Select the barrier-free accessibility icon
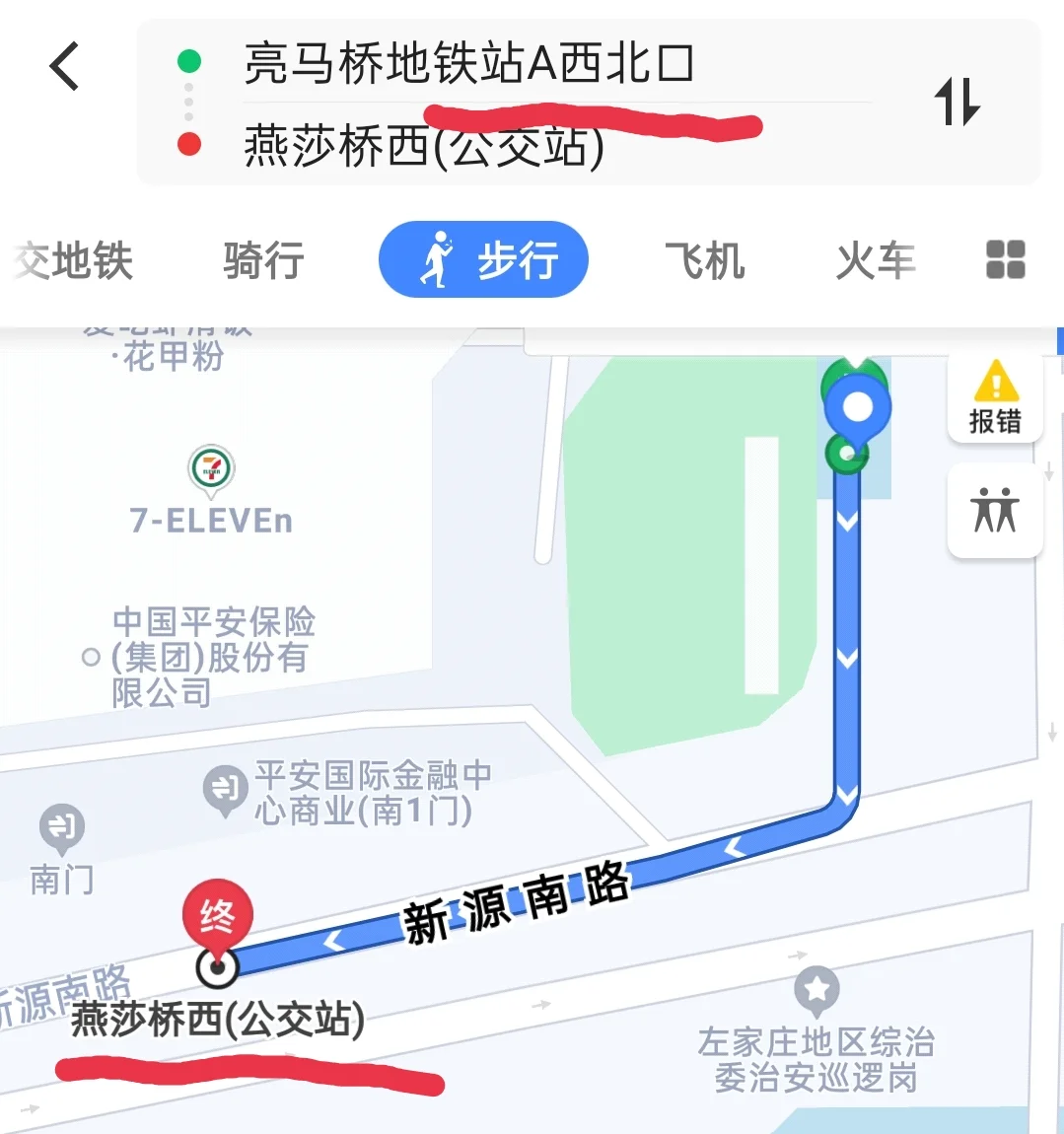Screen dimensions: 1064x1134 [995, 510]
